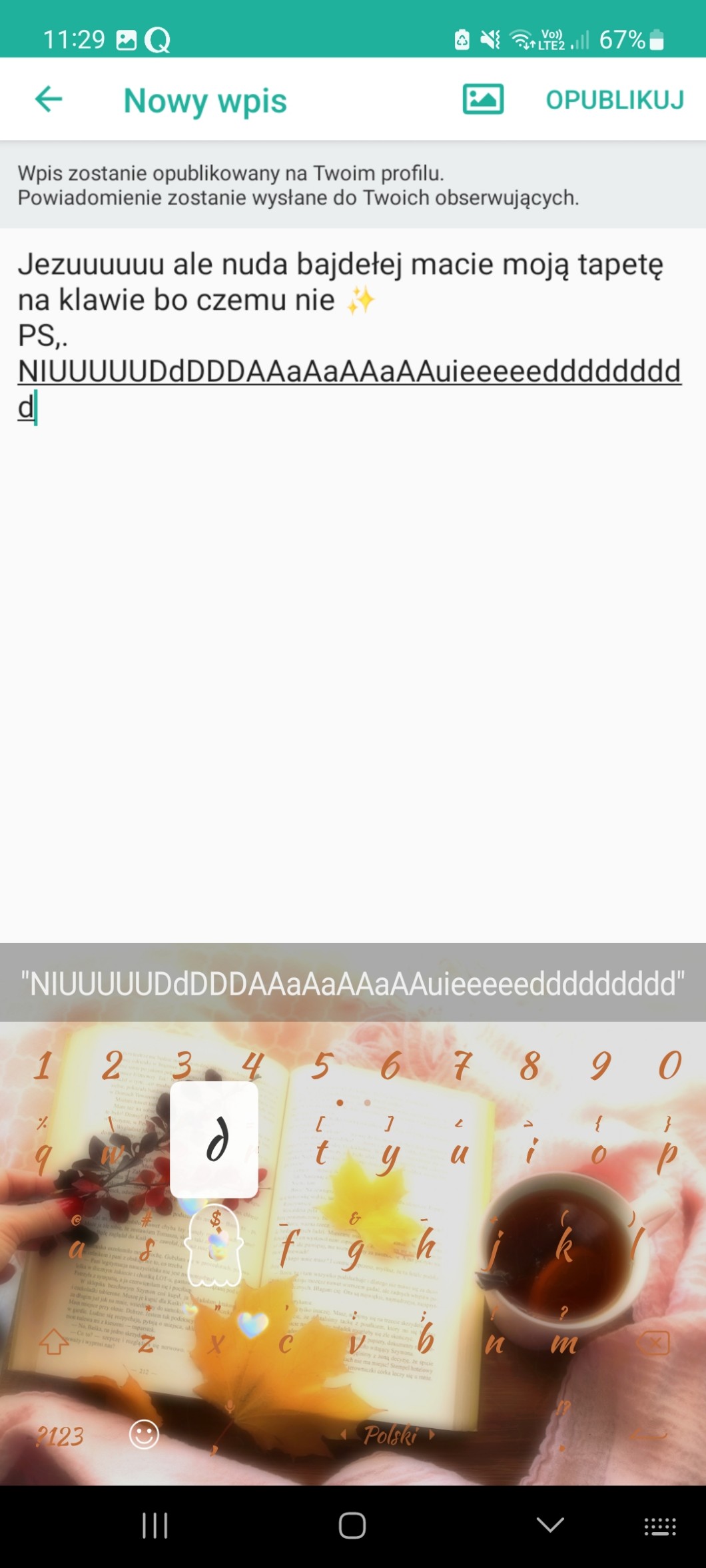Tap OPUBLIKUJ to publish the post

615,100
